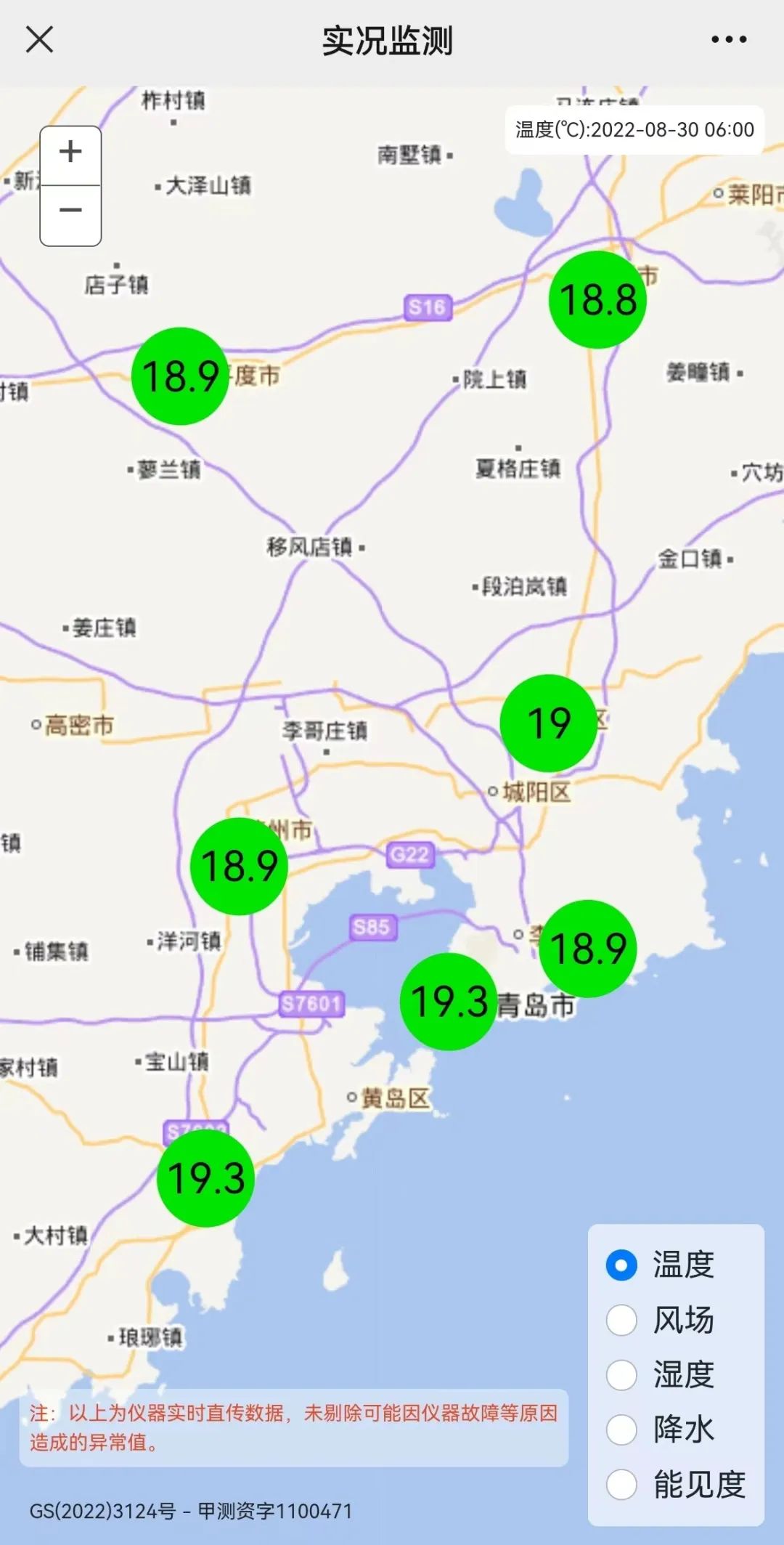
Task: Select the 湿度 radio option
Action: pyautogui.click(x=622, y=1374)
